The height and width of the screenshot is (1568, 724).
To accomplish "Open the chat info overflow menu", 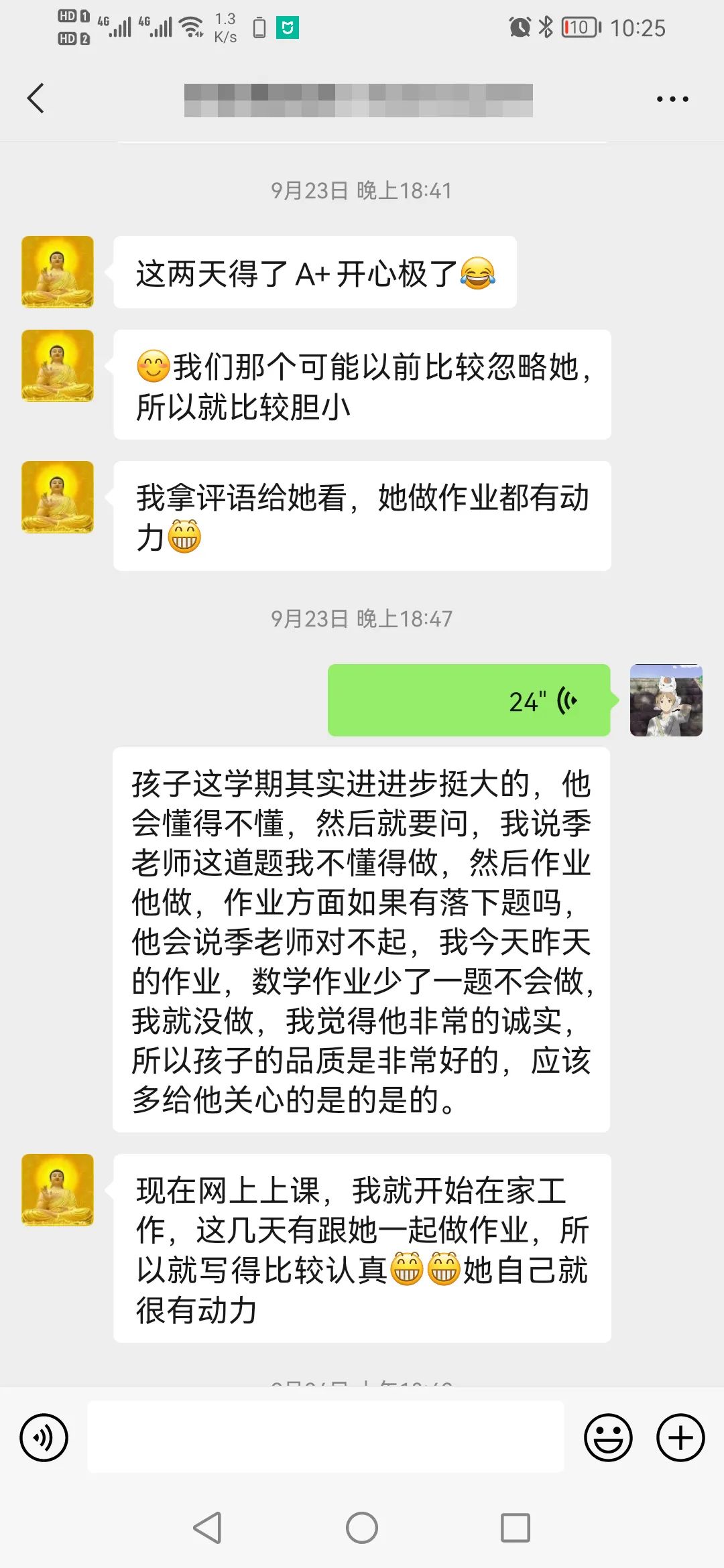I will 672,99.
